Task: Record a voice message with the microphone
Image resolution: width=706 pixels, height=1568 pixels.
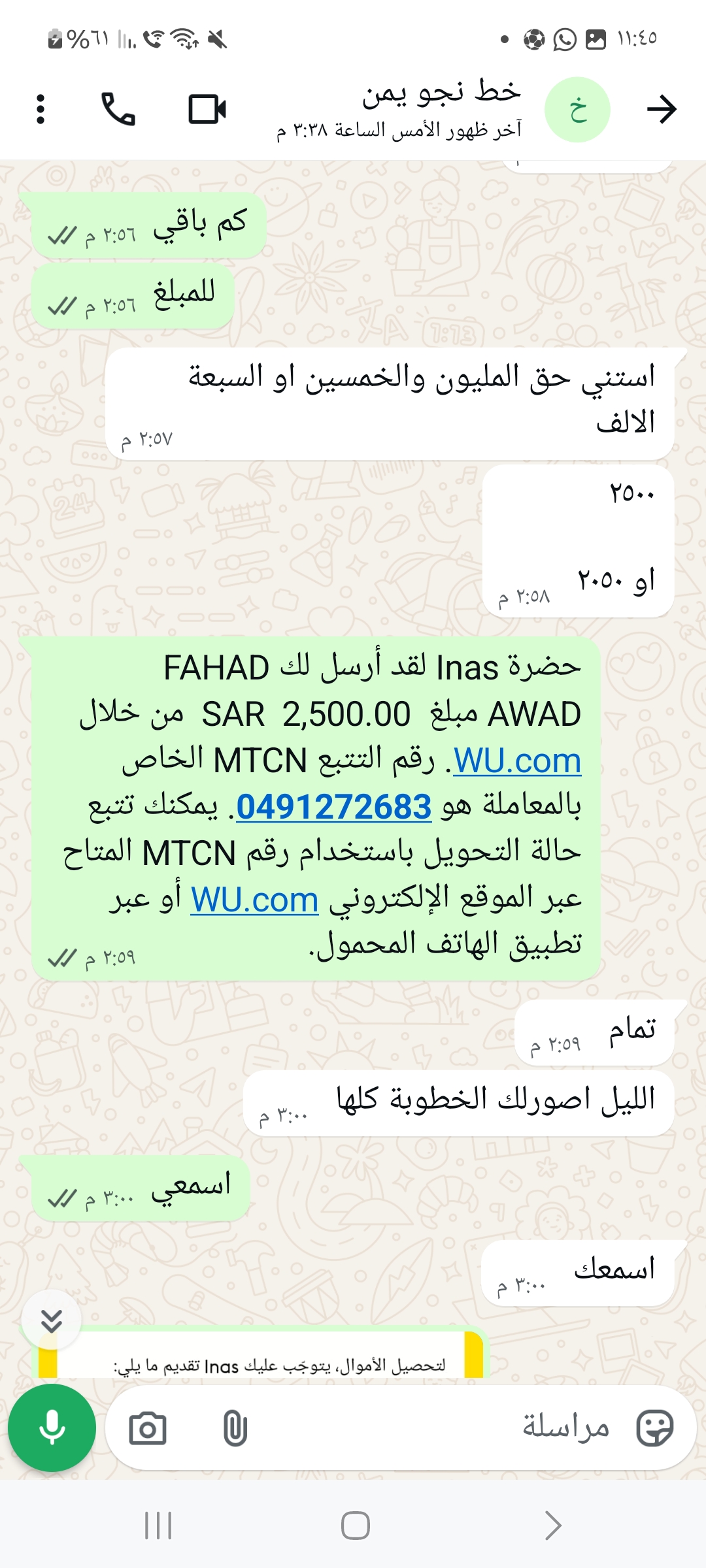Action: click(x=52, y=1428)
